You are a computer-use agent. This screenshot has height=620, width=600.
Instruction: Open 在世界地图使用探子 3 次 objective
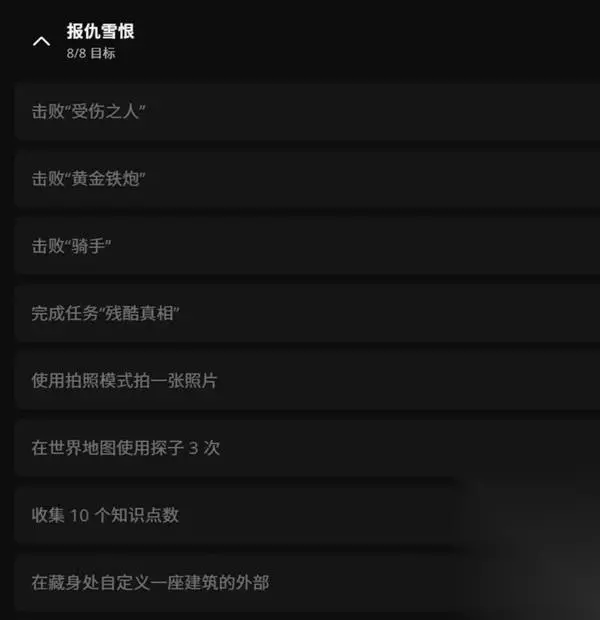pos(307,448)
